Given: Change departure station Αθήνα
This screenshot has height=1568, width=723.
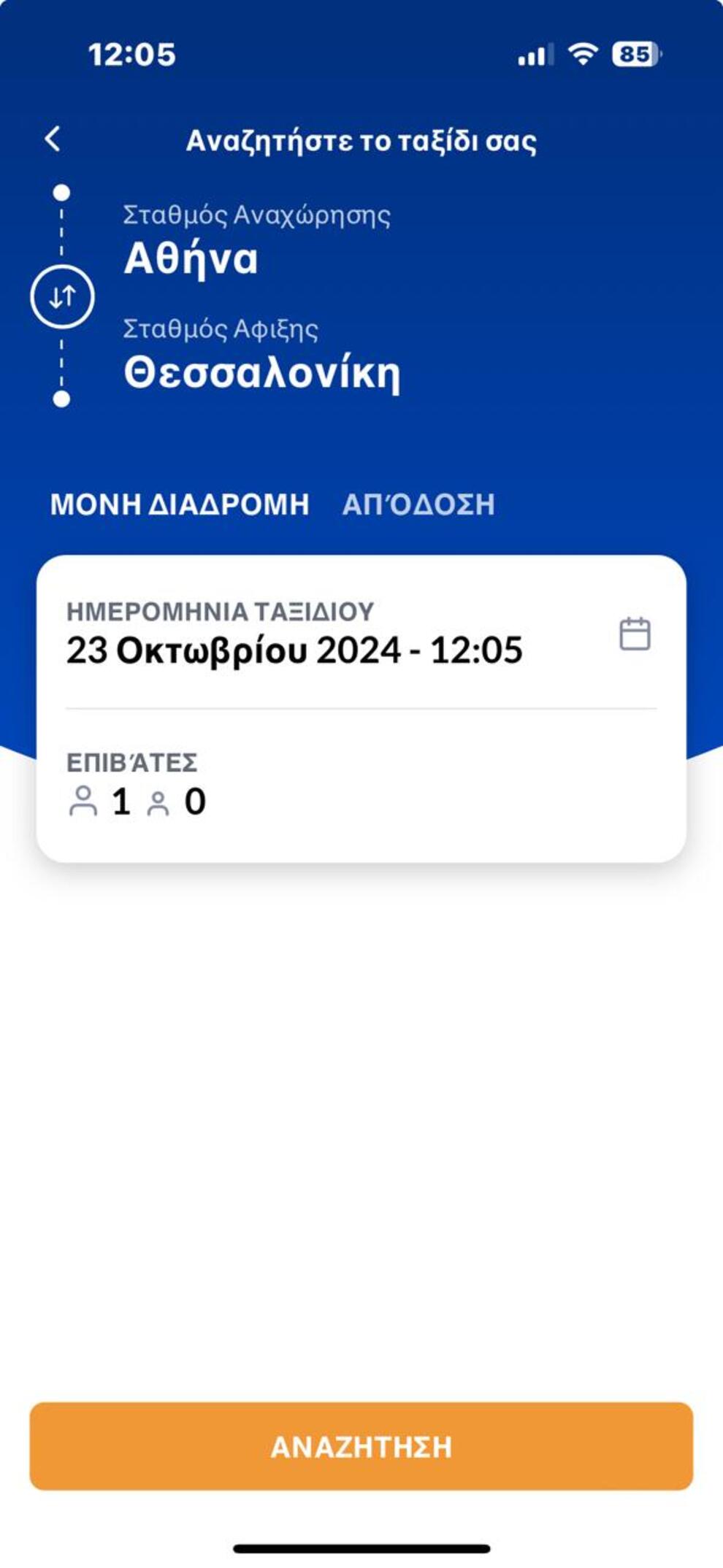Looking at the screenshot, I should pyautogui.click(x=191, y=258).
